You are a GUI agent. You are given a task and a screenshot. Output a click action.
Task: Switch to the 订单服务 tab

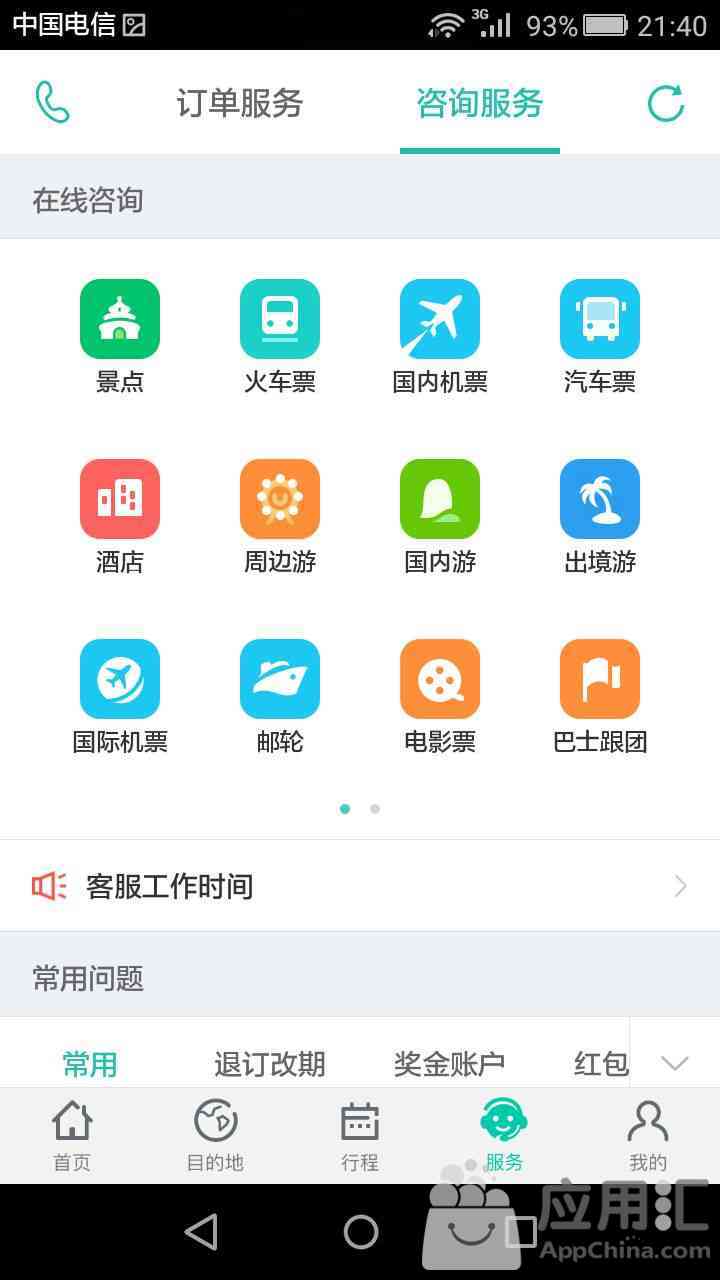click(240, 103)
